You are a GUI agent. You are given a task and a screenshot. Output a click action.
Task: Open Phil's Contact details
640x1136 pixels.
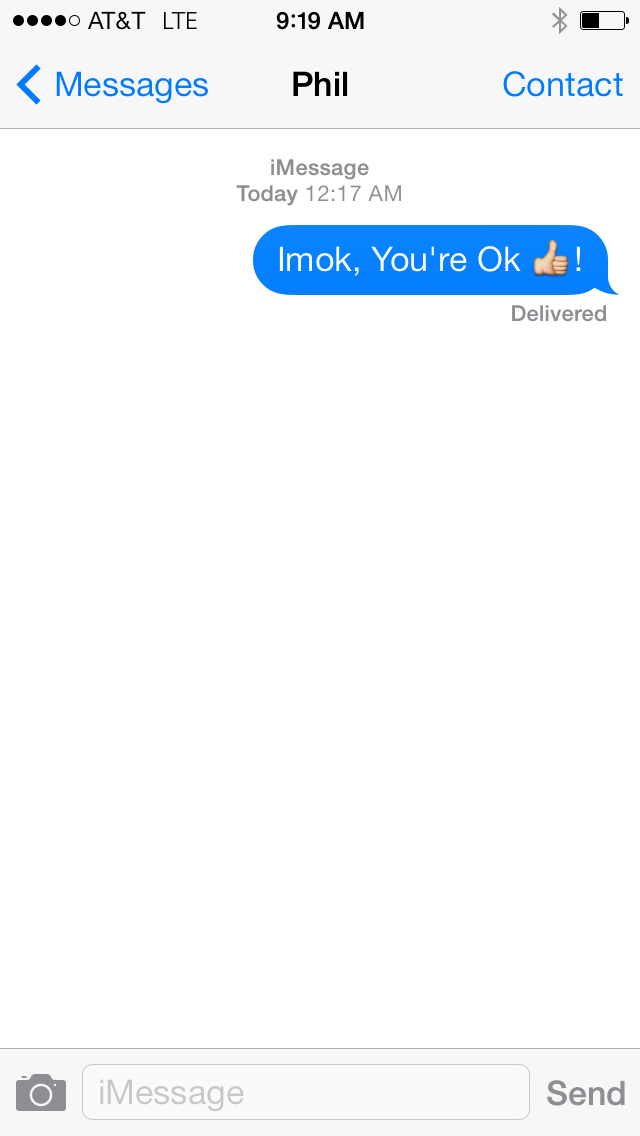pyautogui.click(x=562, y=86)
